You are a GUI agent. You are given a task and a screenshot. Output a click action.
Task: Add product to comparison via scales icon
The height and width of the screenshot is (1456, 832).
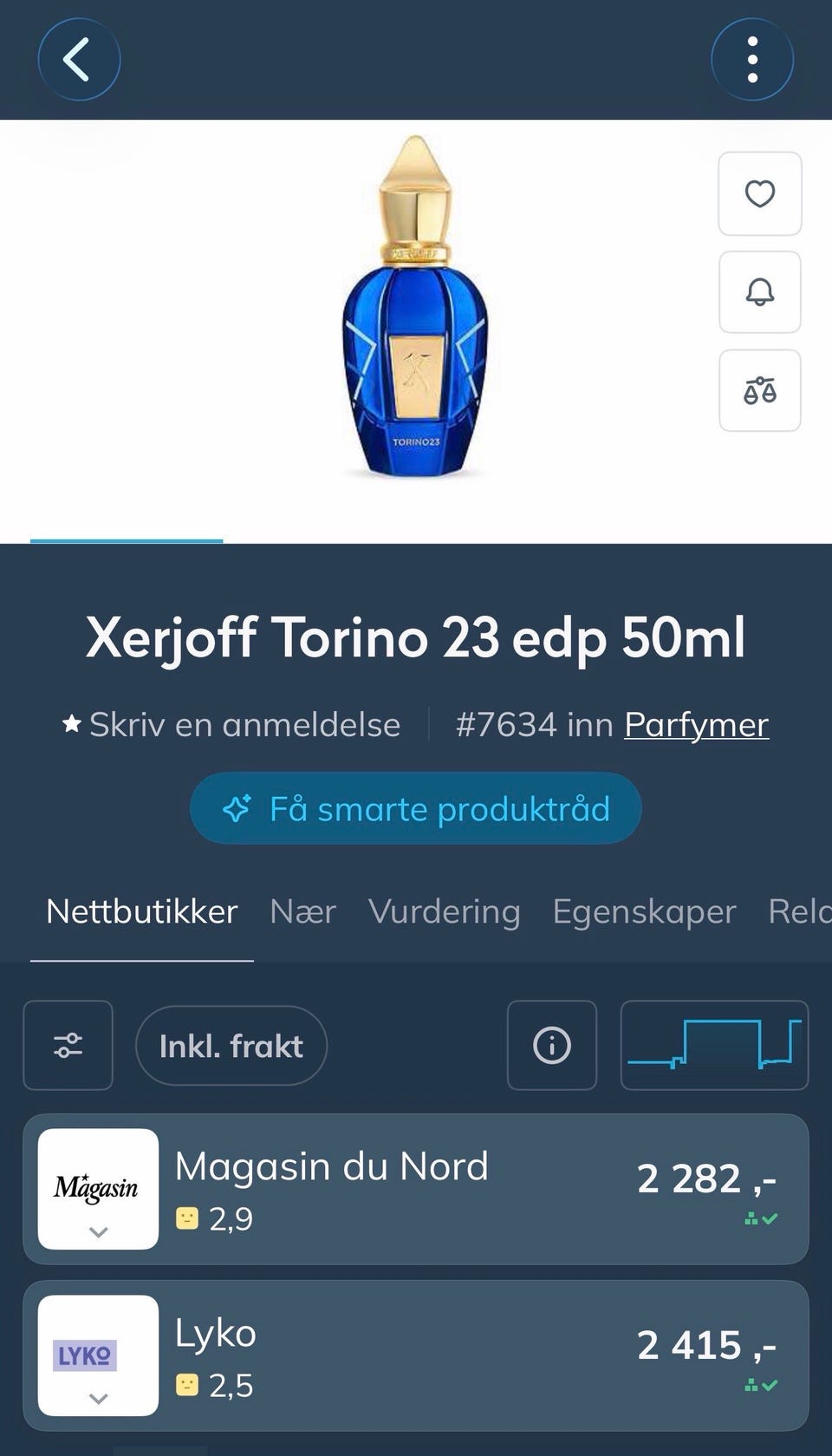[760, 391]
